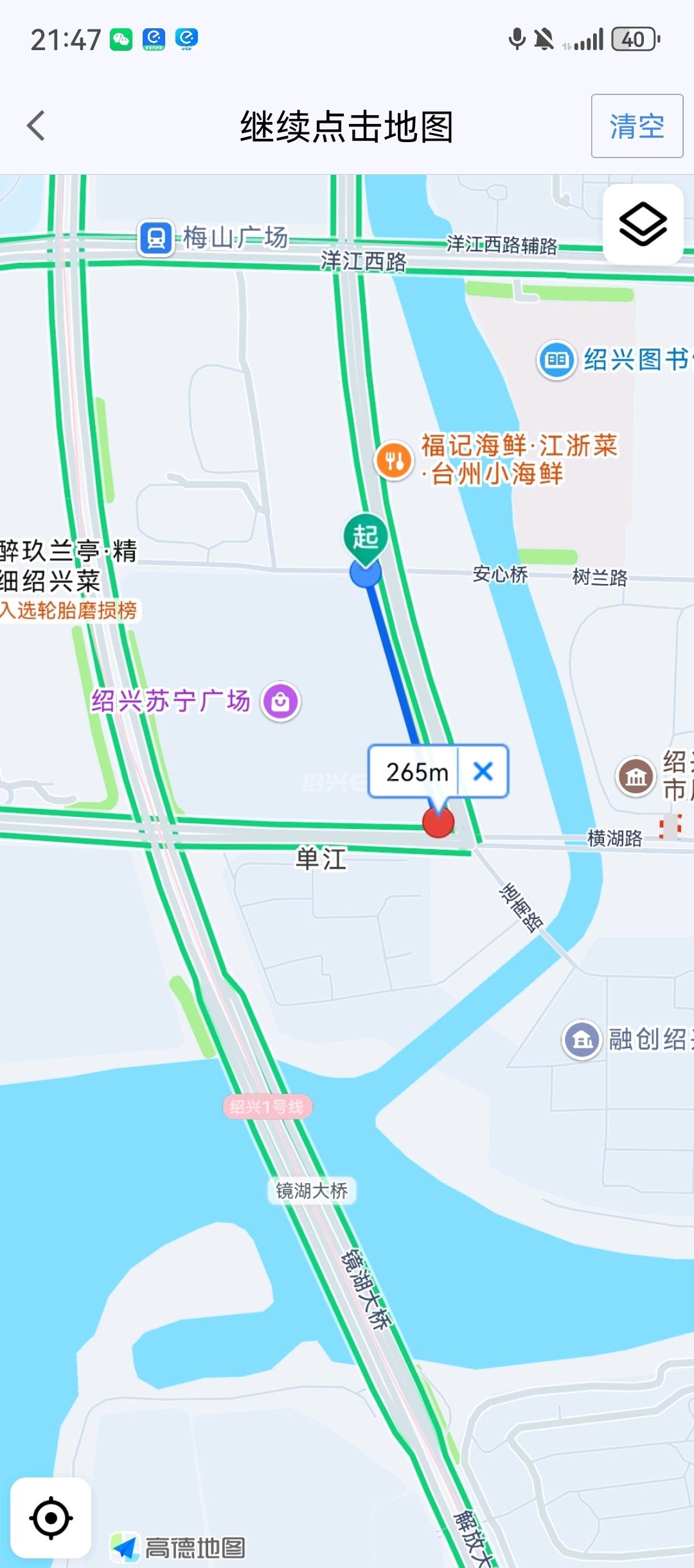Recenter map on my current location
The width and height of the screenshot is (694, 1568).
[x=51, y=1518]
